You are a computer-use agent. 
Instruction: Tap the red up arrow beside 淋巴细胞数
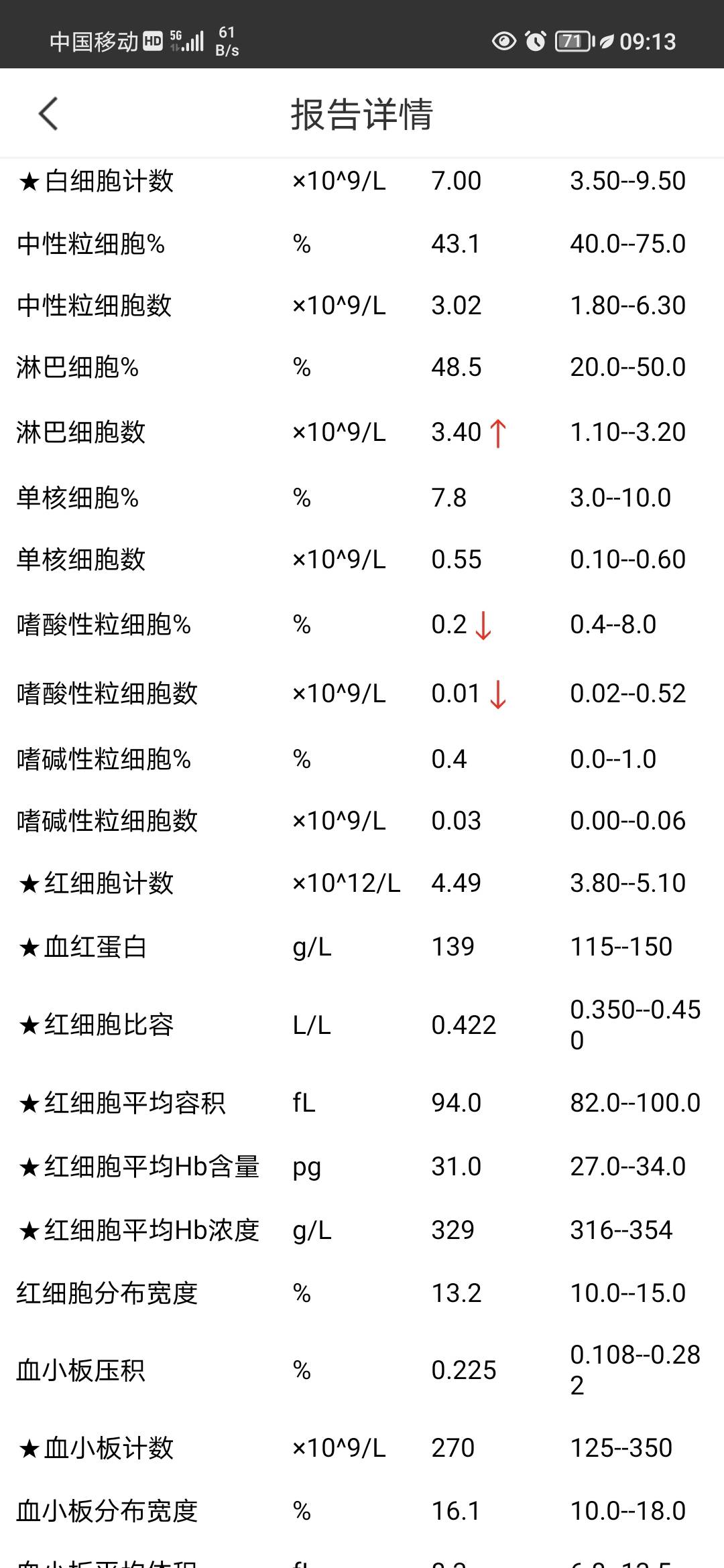click(497, 432)
